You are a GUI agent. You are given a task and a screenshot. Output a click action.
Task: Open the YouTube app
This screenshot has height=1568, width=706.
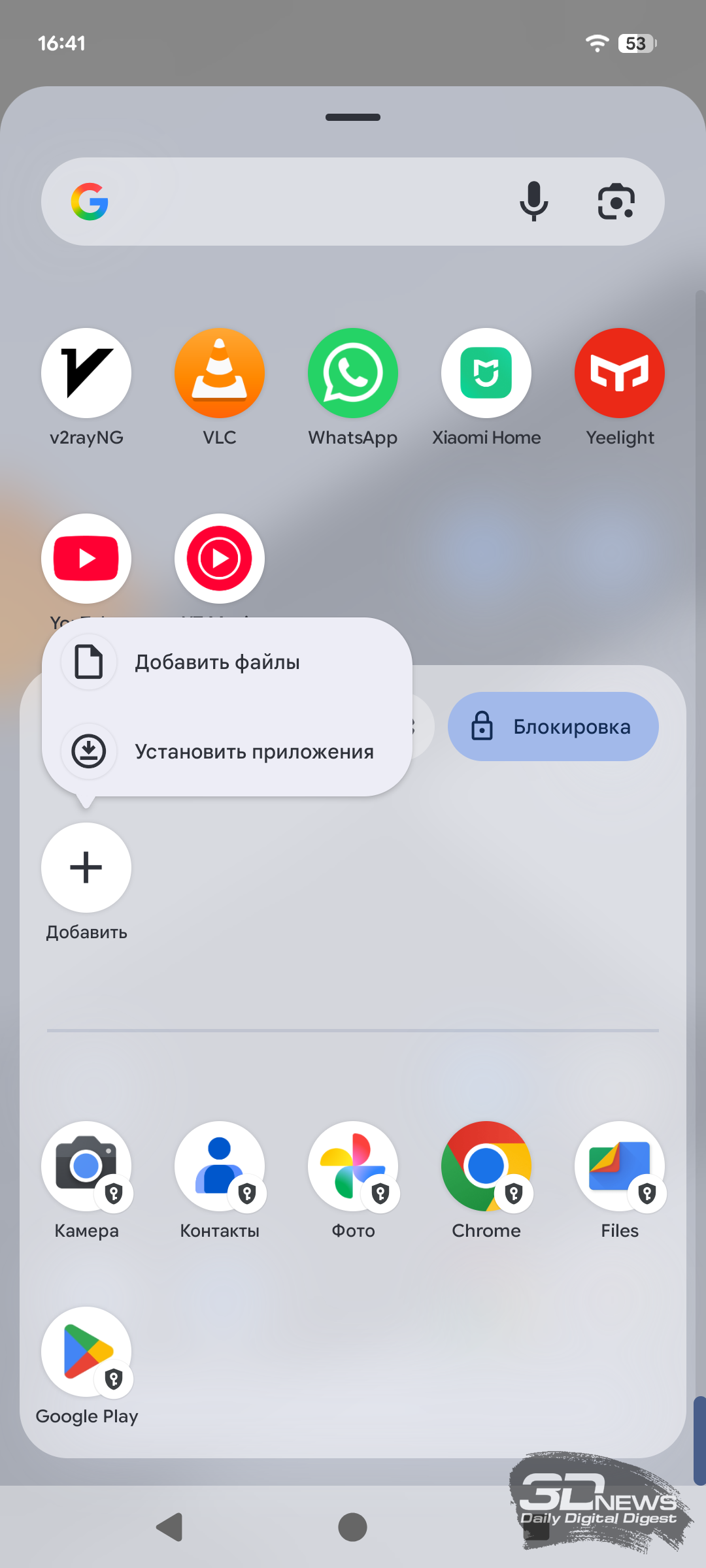[86, 559]
